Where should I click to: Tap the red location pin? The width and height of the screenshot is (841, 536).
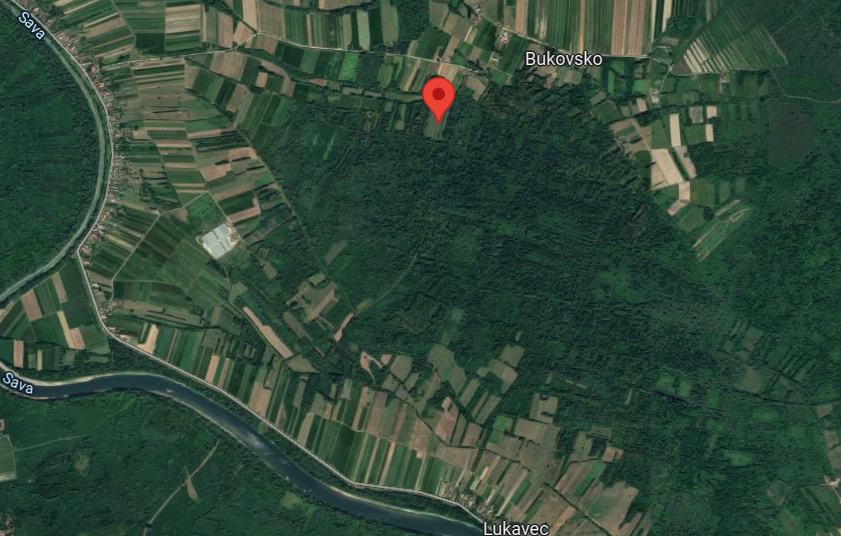[x=438, y=97]
